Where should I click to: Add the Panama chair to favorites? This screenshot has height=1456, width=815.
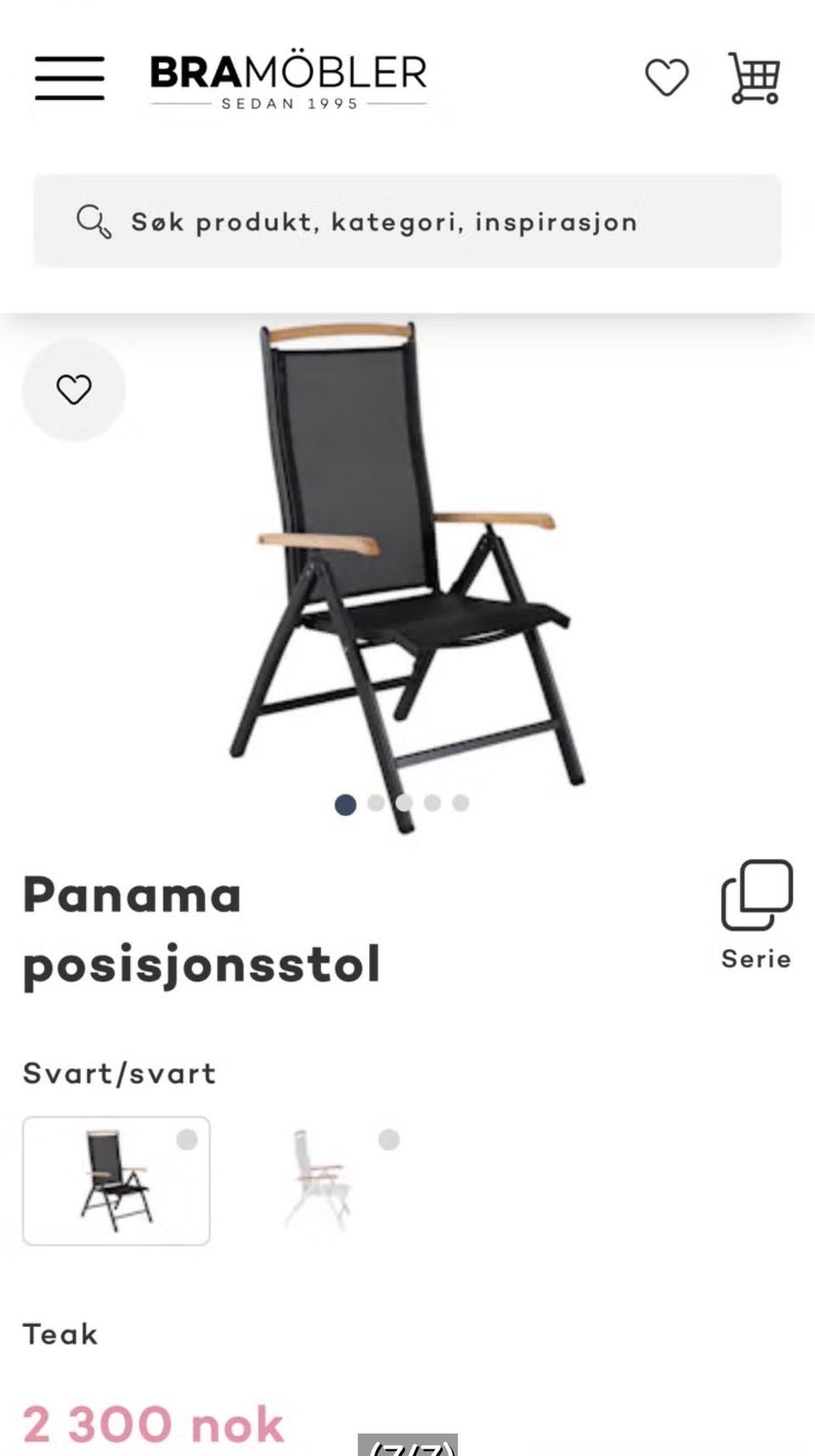tap(74, 390)
